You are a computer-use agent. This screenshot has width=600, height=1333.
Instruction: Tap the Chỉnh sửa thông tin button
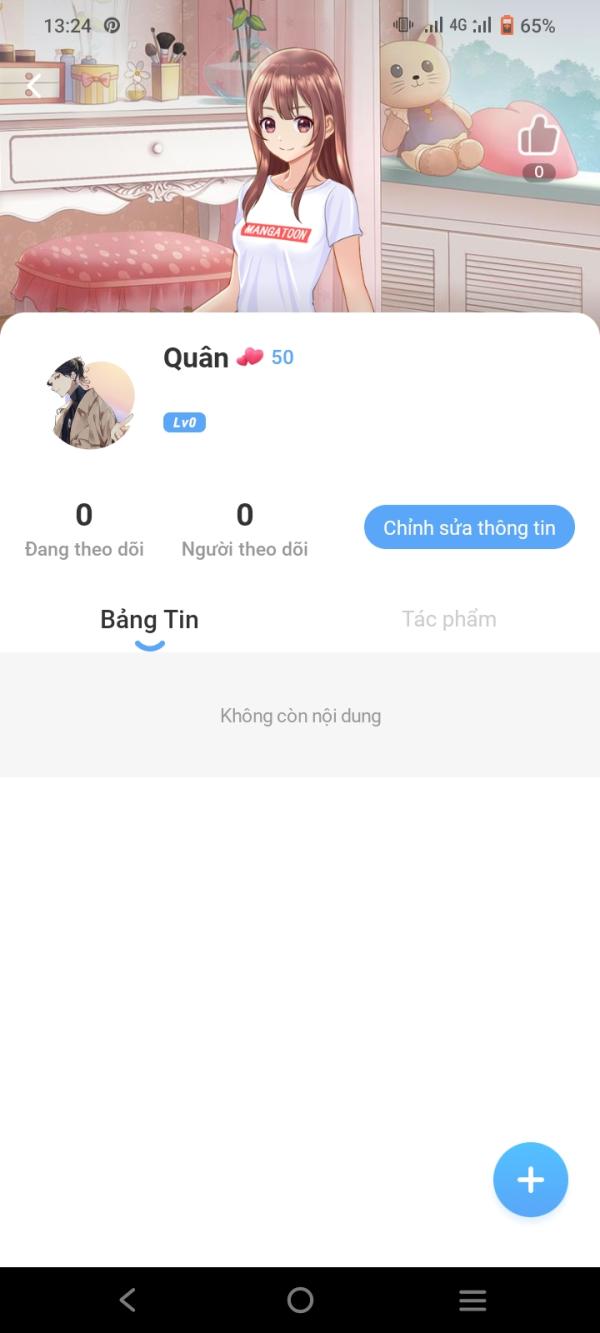[469, 527]
